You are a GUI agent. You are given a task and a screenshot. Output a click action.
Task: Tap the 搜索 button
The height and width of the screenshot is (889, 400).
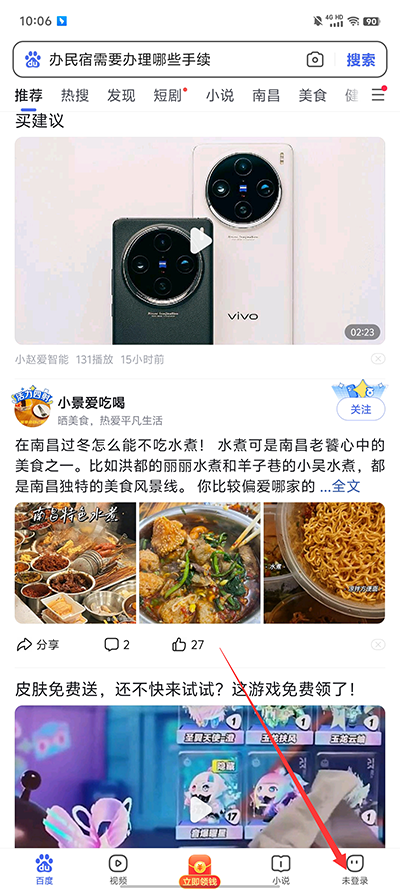(x=361, y=60)
